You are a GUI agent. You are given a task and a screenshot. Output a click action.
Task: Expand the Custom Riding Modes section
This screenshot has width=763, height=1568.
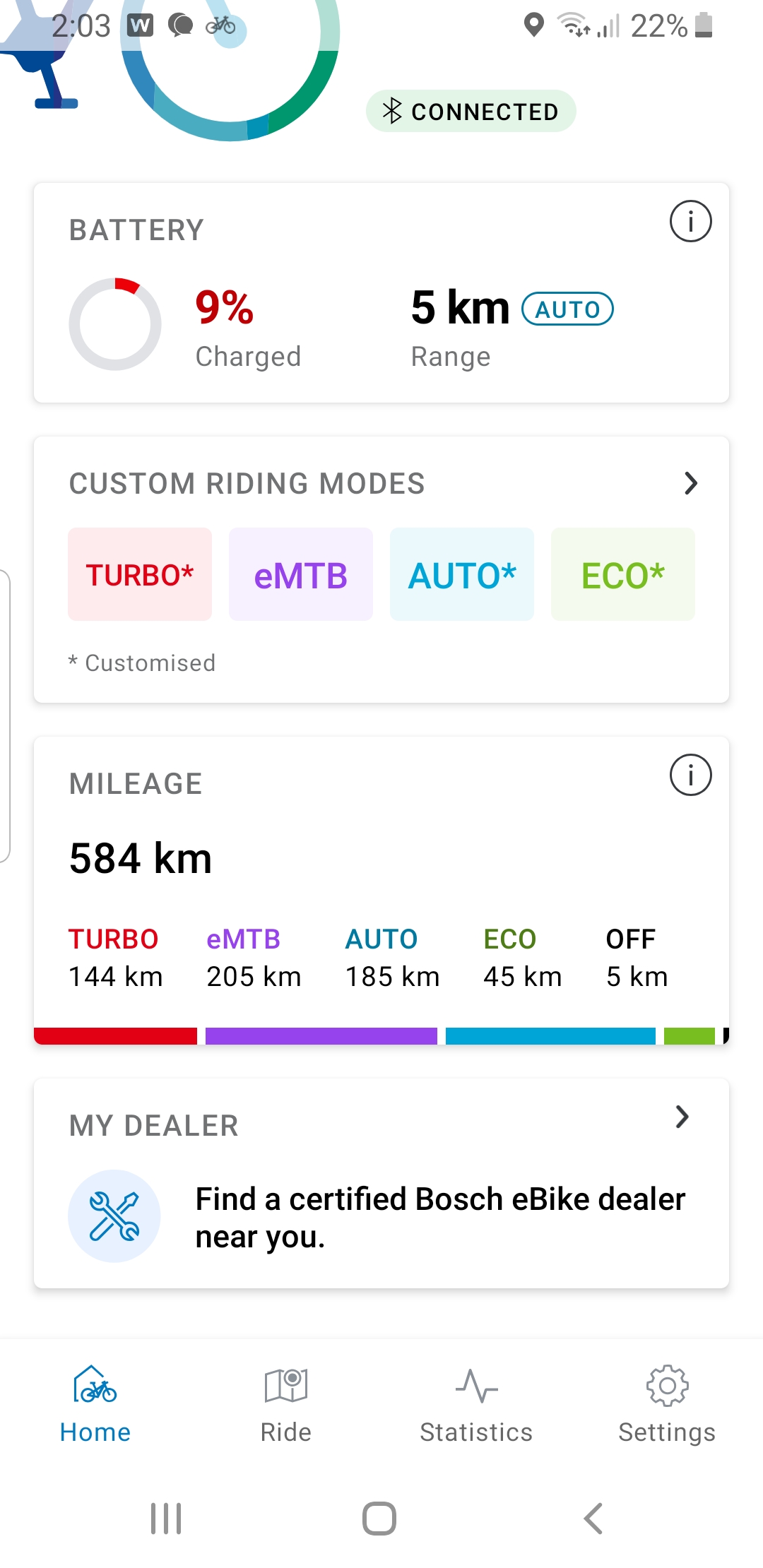click(690, 484)
